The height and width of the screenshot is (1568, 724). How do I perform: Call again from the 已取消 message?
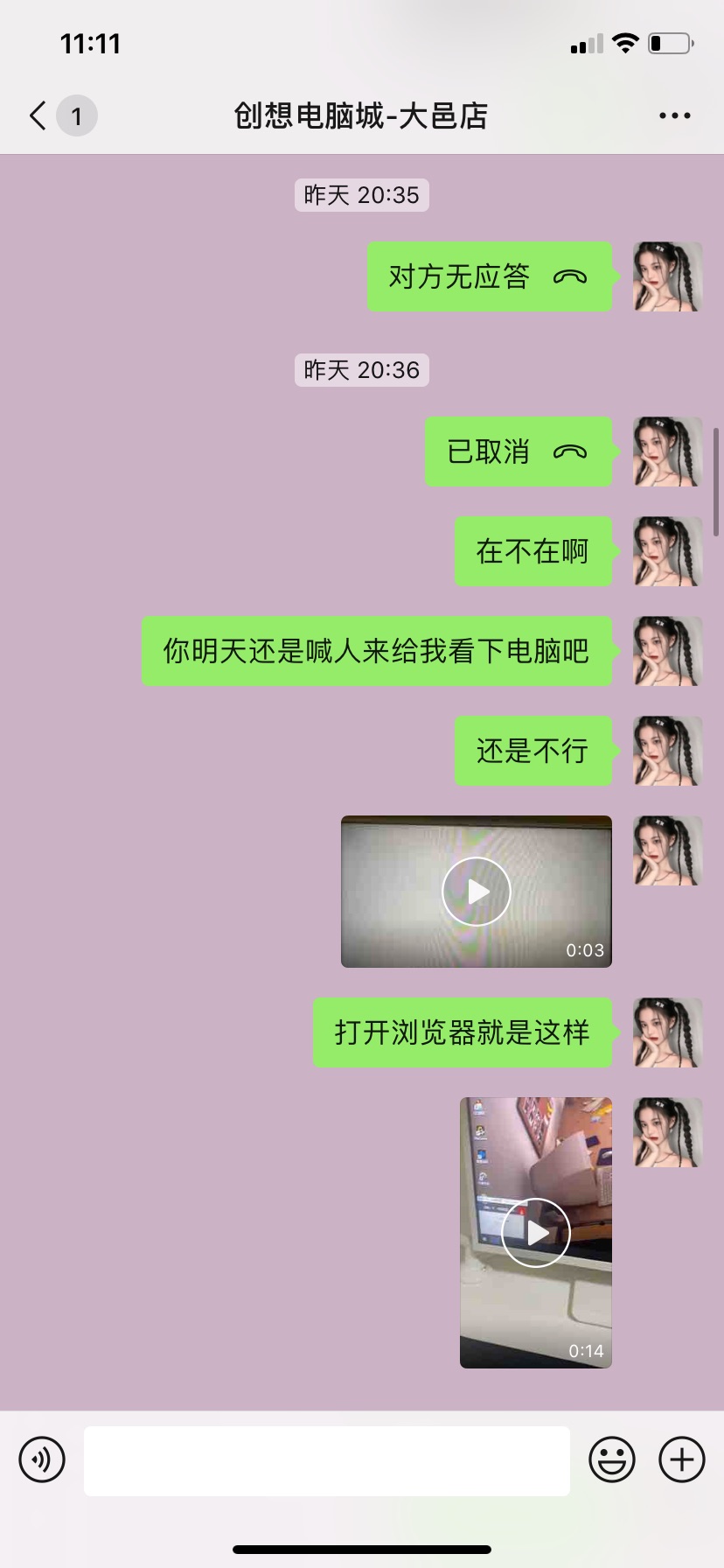tap(518, 451)
